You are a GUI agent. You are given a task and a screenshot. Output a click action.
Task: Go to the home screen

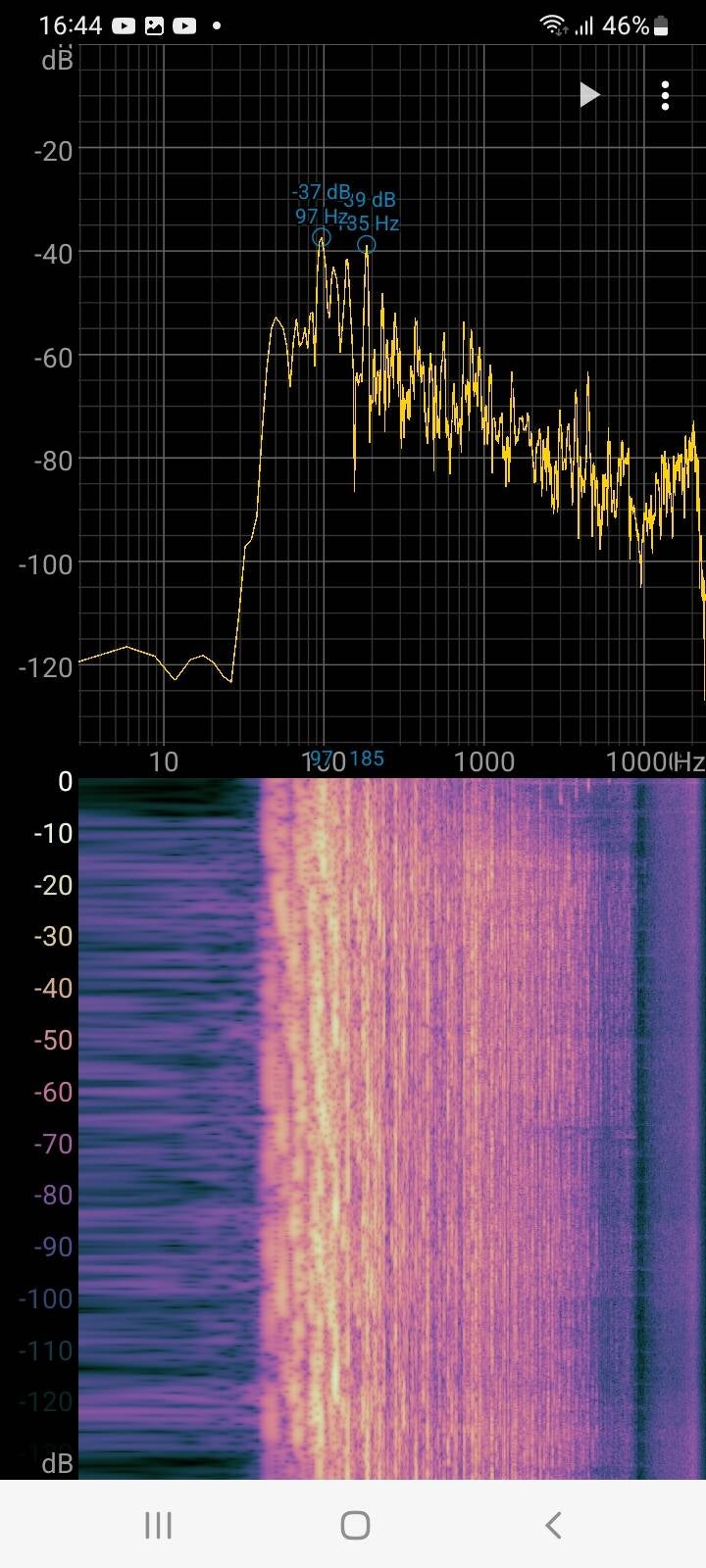pyautogui.click(x=354, y=1525)
